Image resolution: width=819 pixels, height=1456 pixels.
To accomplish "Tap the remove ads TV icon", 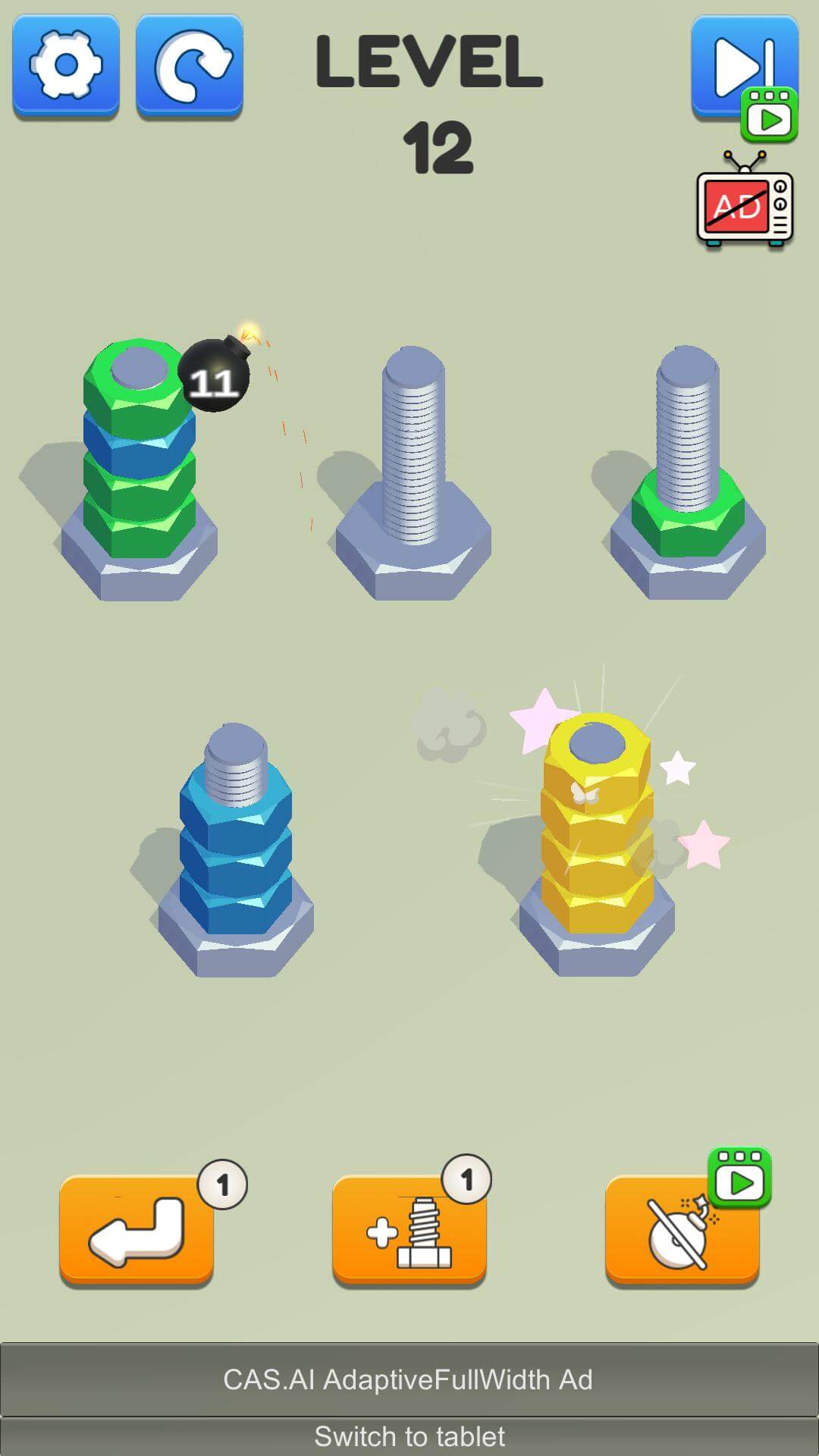I will (745, 200).
